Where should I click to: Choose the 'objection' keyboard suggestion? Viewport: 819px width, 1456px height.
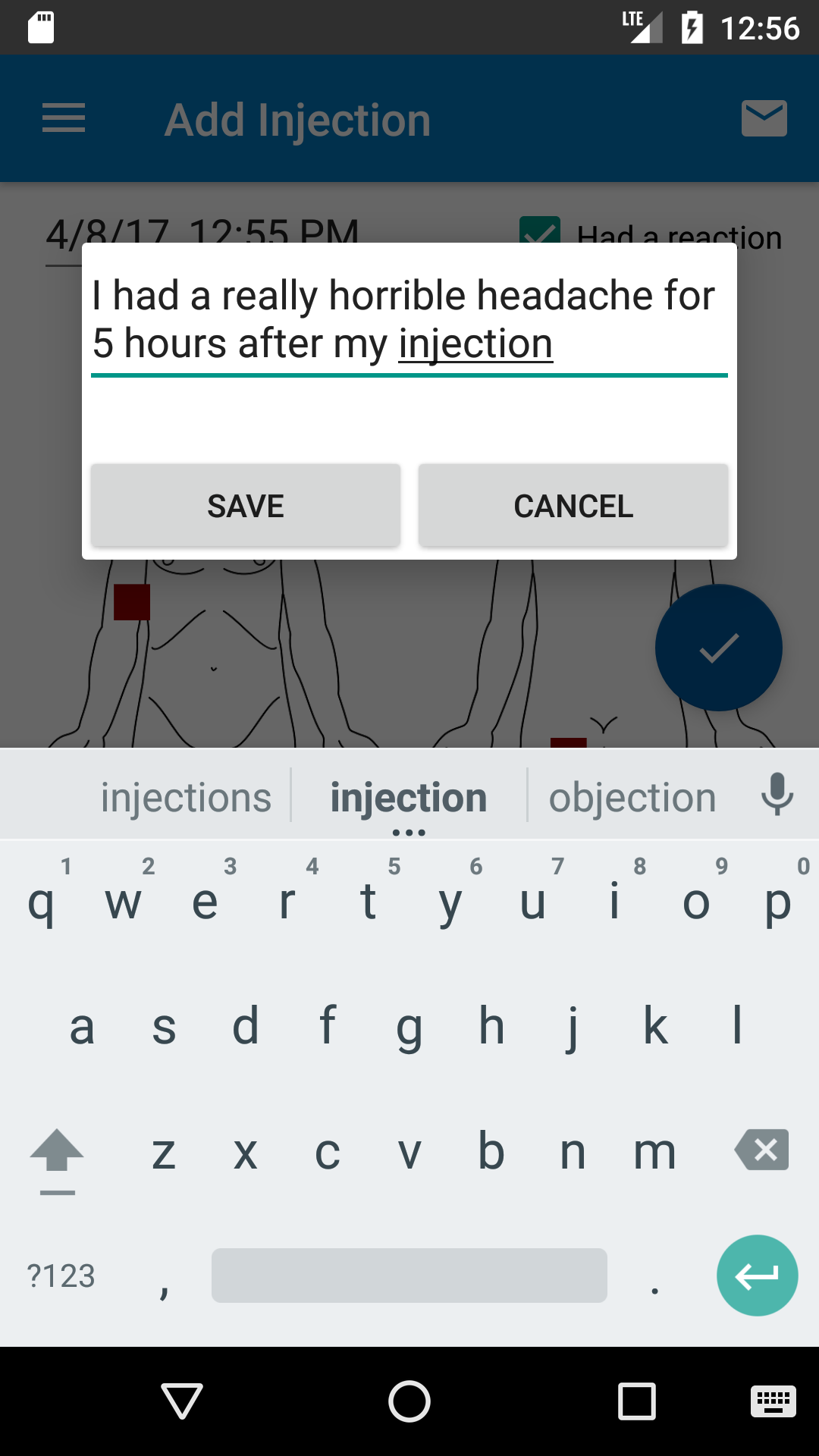pyautogui.click(x=632, y=798)
